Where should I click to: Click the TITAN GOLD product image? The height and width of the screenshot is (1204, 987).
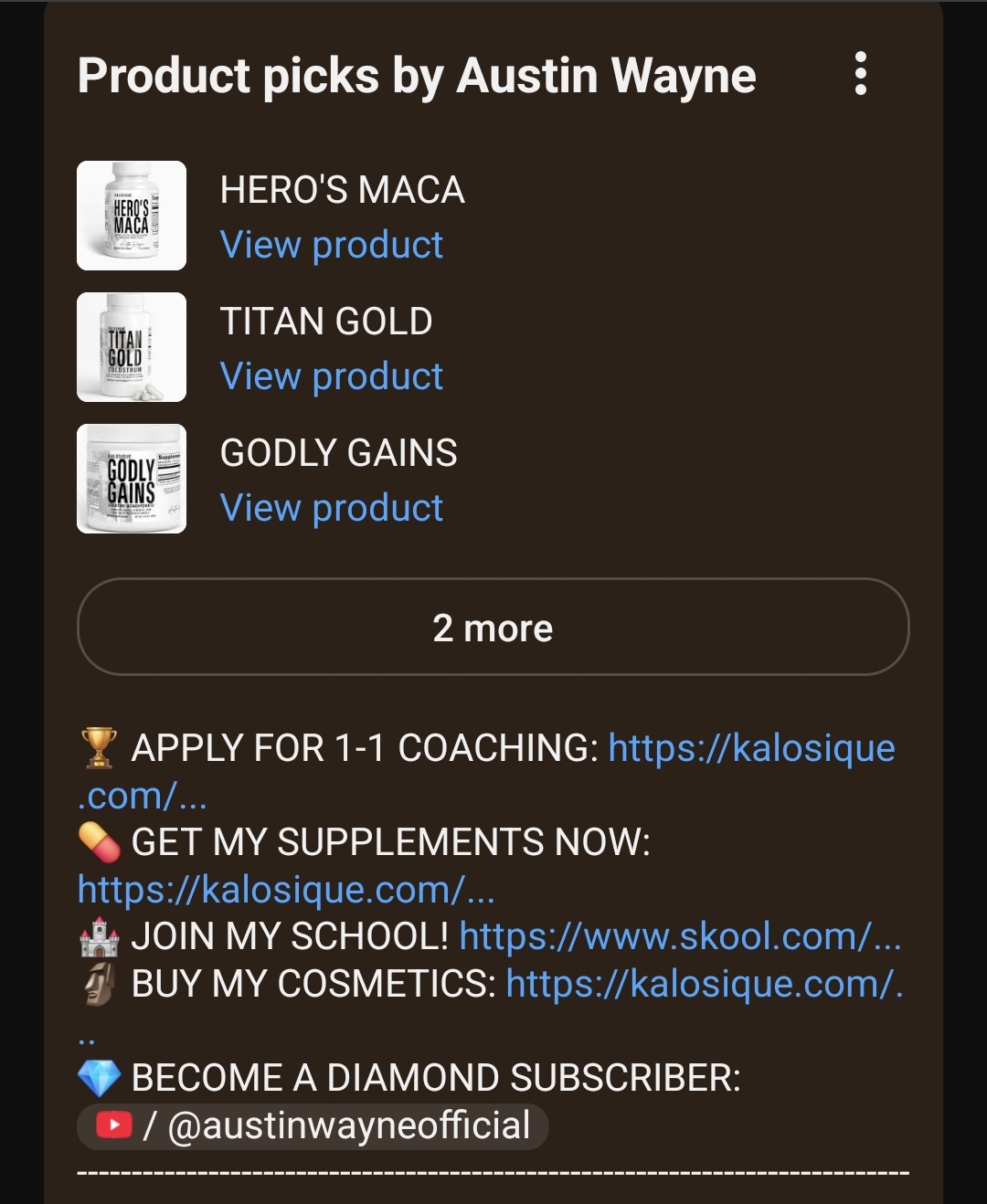tap(131, 347)
